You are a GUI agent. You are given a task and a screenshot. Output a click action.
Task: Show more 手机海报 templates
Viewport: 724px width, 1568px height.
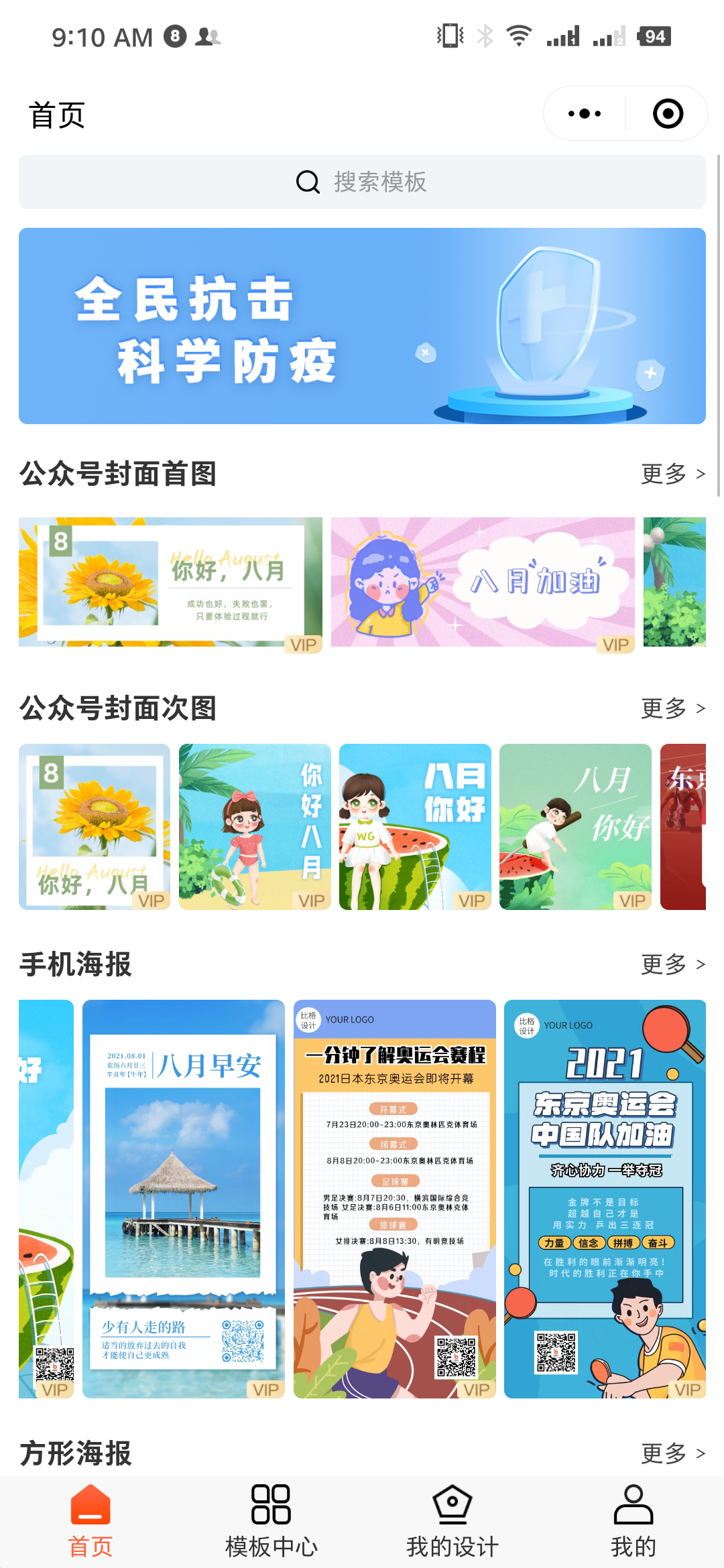(x=672, y=964)
